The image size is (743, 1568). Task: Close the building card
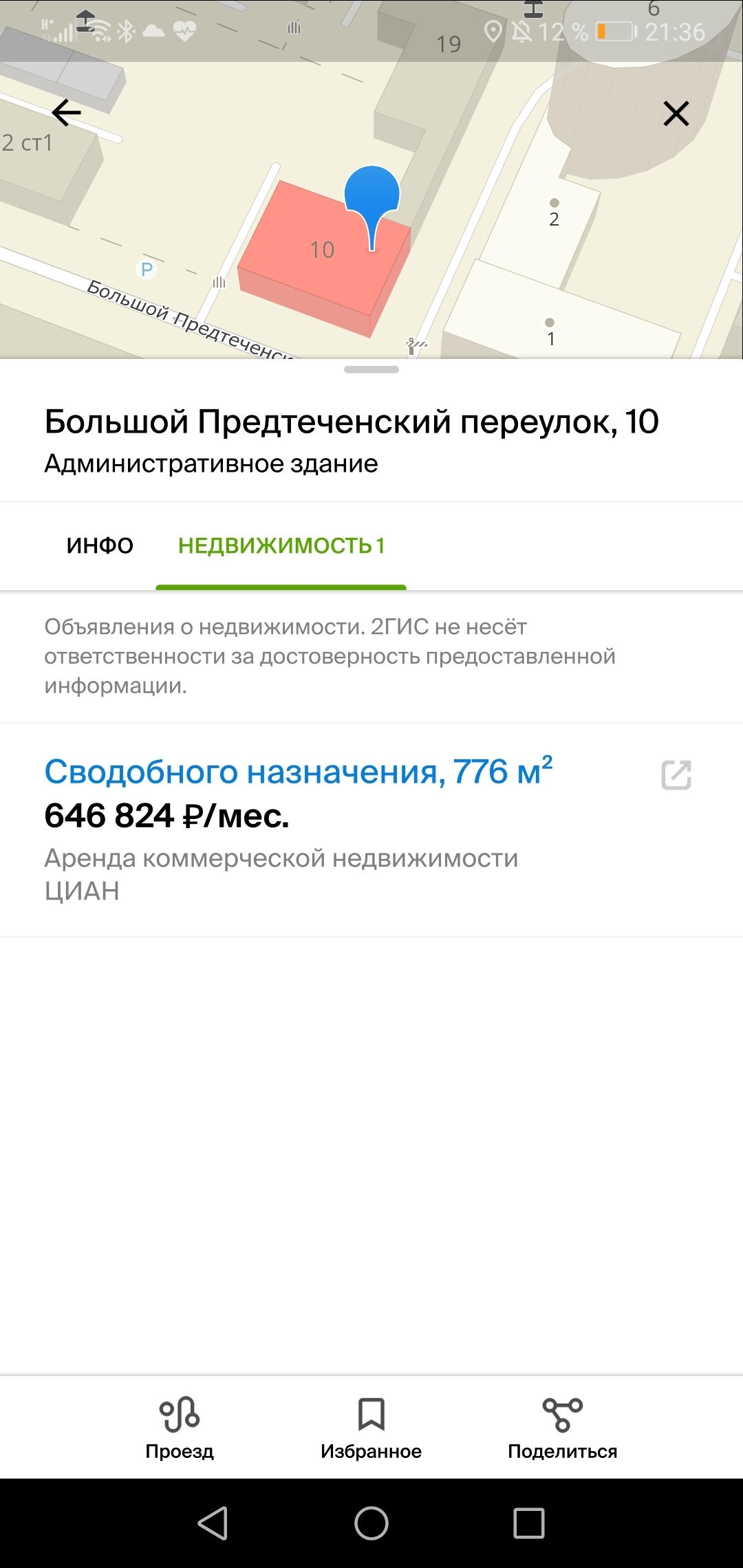coord(676,113)
